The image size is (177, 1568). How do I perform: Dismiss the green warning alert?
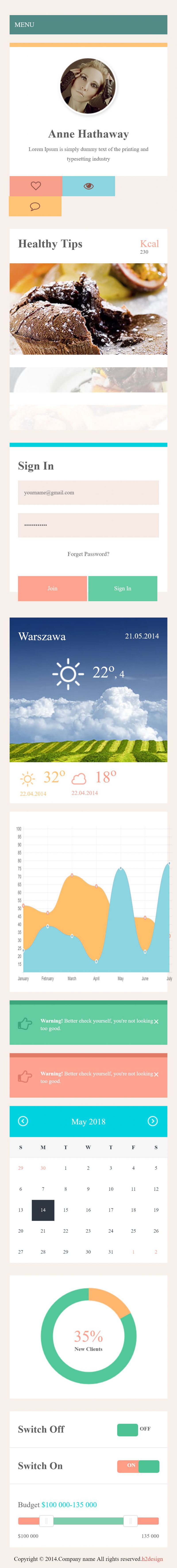point(156,1021)
